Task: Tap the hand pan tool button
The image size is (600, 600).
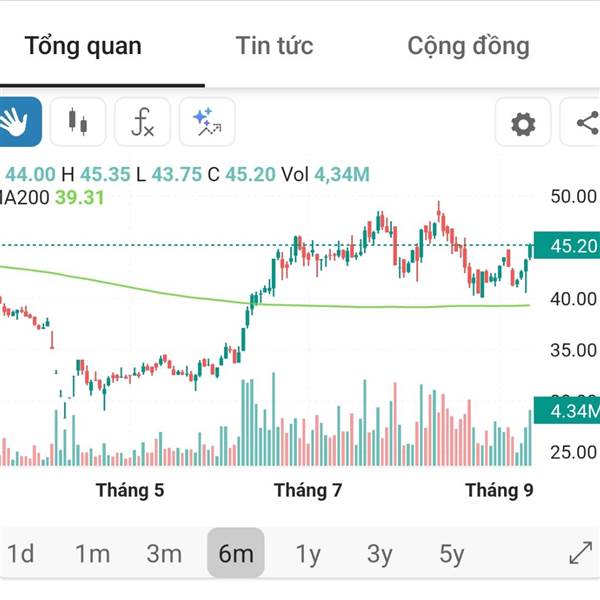Action: 19,122
